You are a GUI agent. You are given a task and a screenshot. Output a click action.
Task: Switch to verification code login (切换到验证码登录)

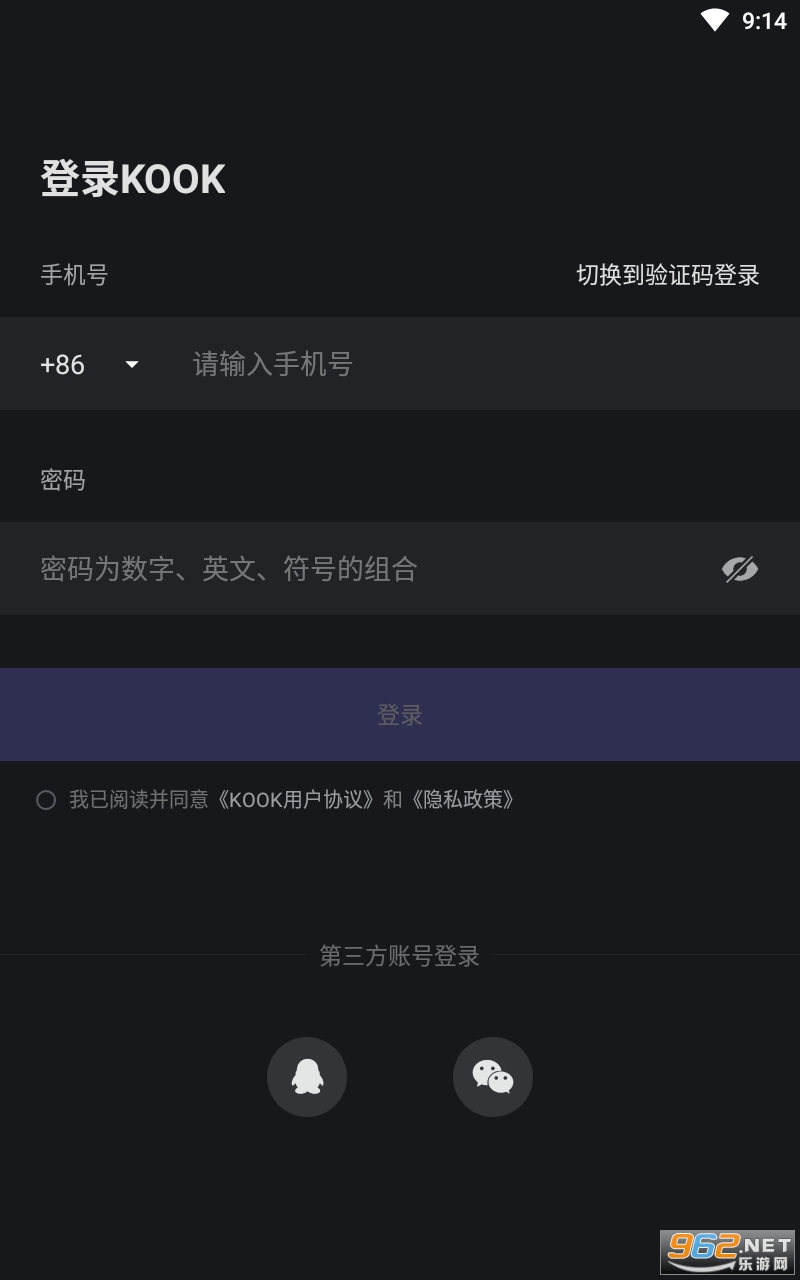(668, 275)
